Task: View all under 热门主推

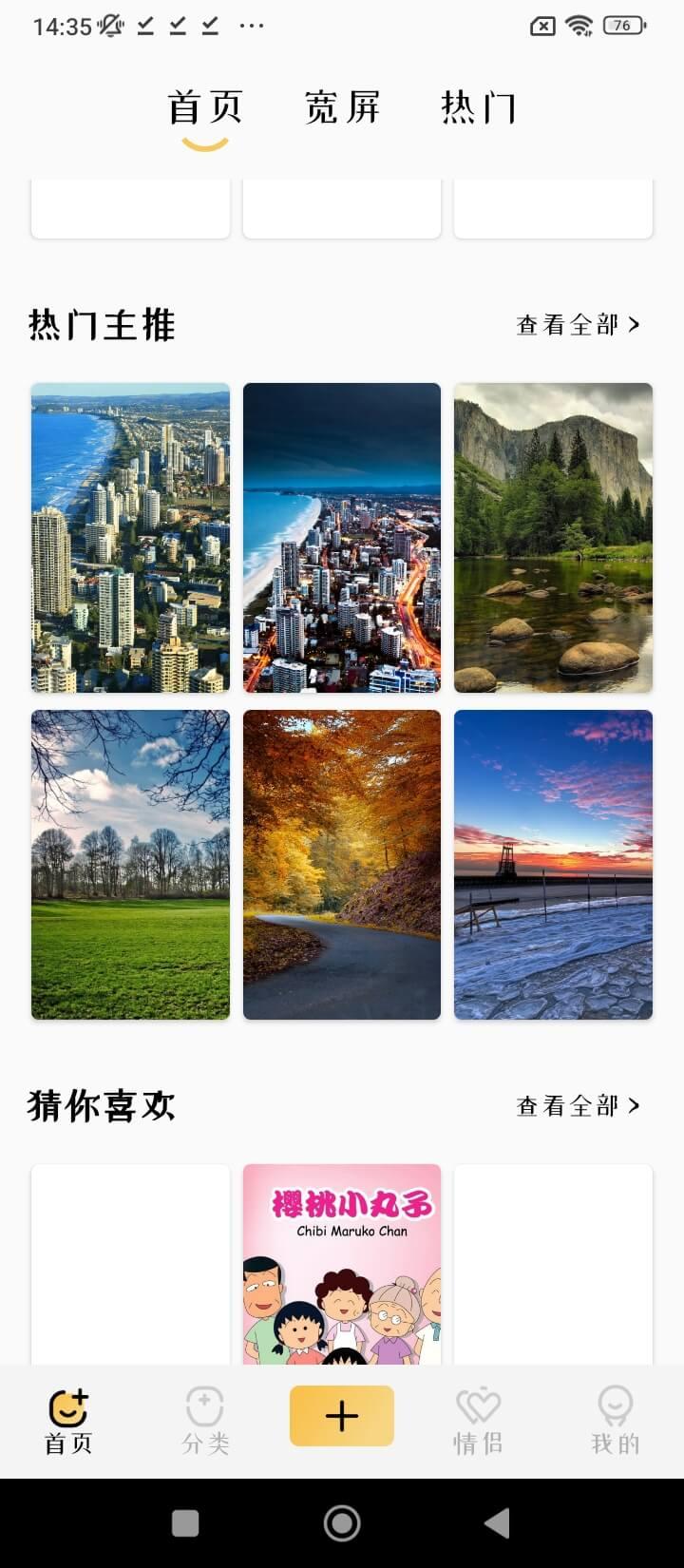Action: 578,325
